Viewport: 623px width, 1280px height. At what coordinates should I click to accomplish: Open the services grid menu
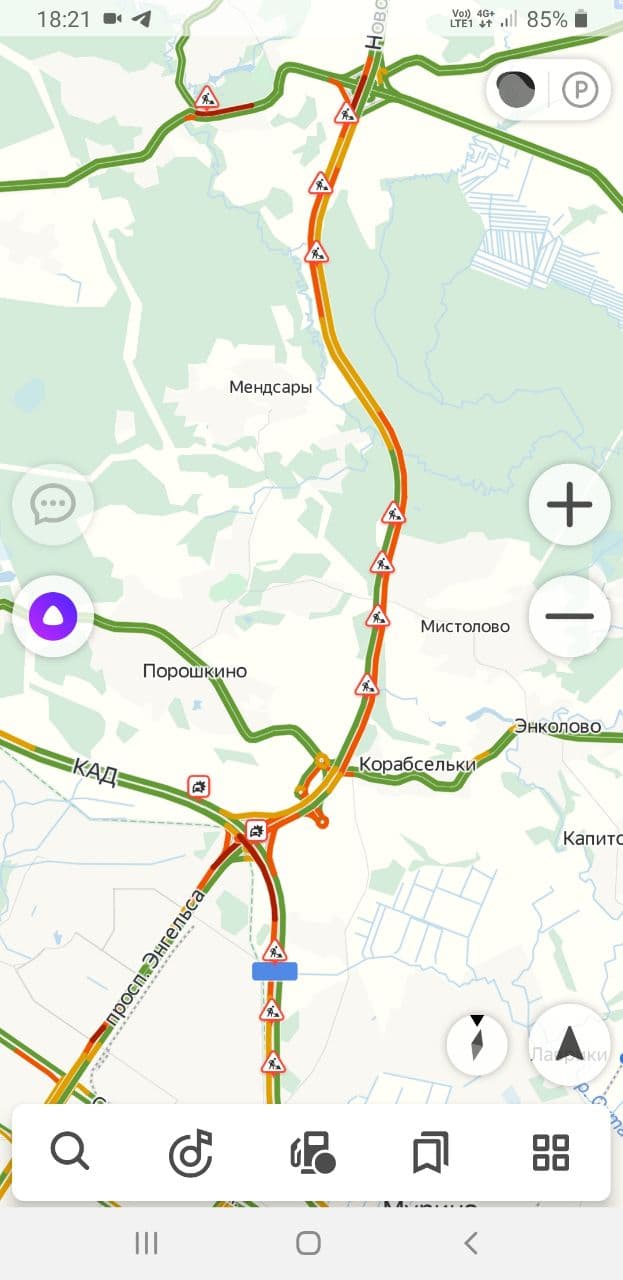click(x=550, y=1152)
